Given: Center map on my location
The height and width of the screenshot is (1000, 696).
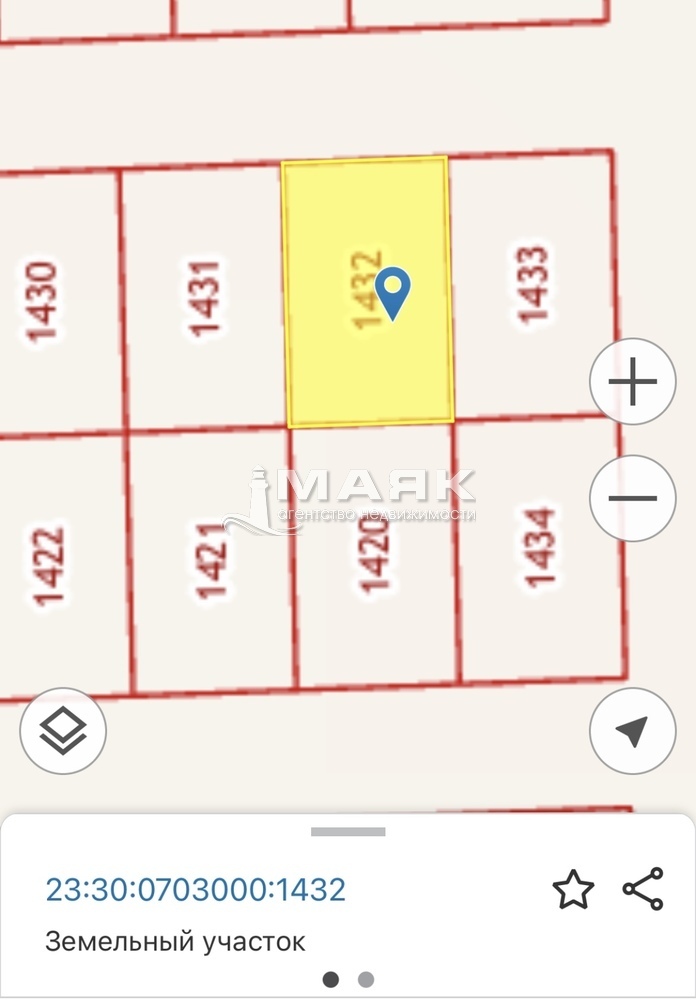Looking at the screenshot, I should 633,732.
